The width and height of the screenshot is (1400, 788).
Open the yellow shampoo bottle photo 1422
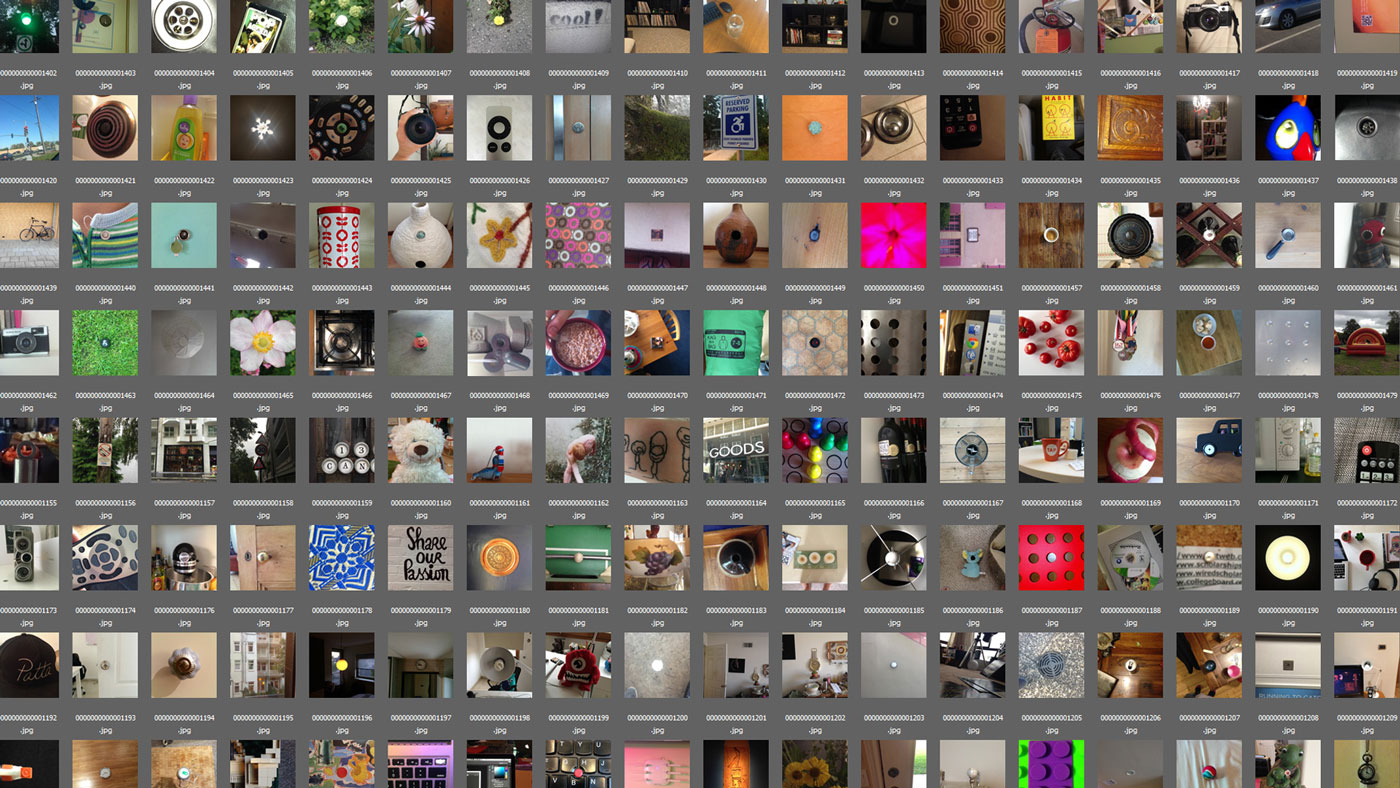184,128
